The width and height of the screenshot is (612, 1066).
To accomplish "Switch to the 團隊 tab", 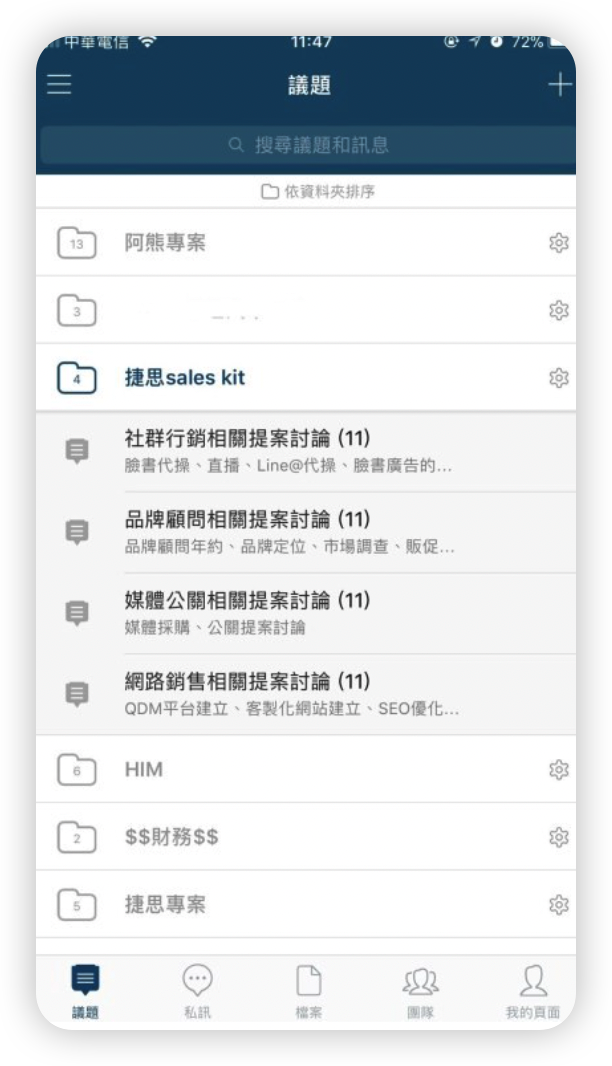I will point(420,990).
